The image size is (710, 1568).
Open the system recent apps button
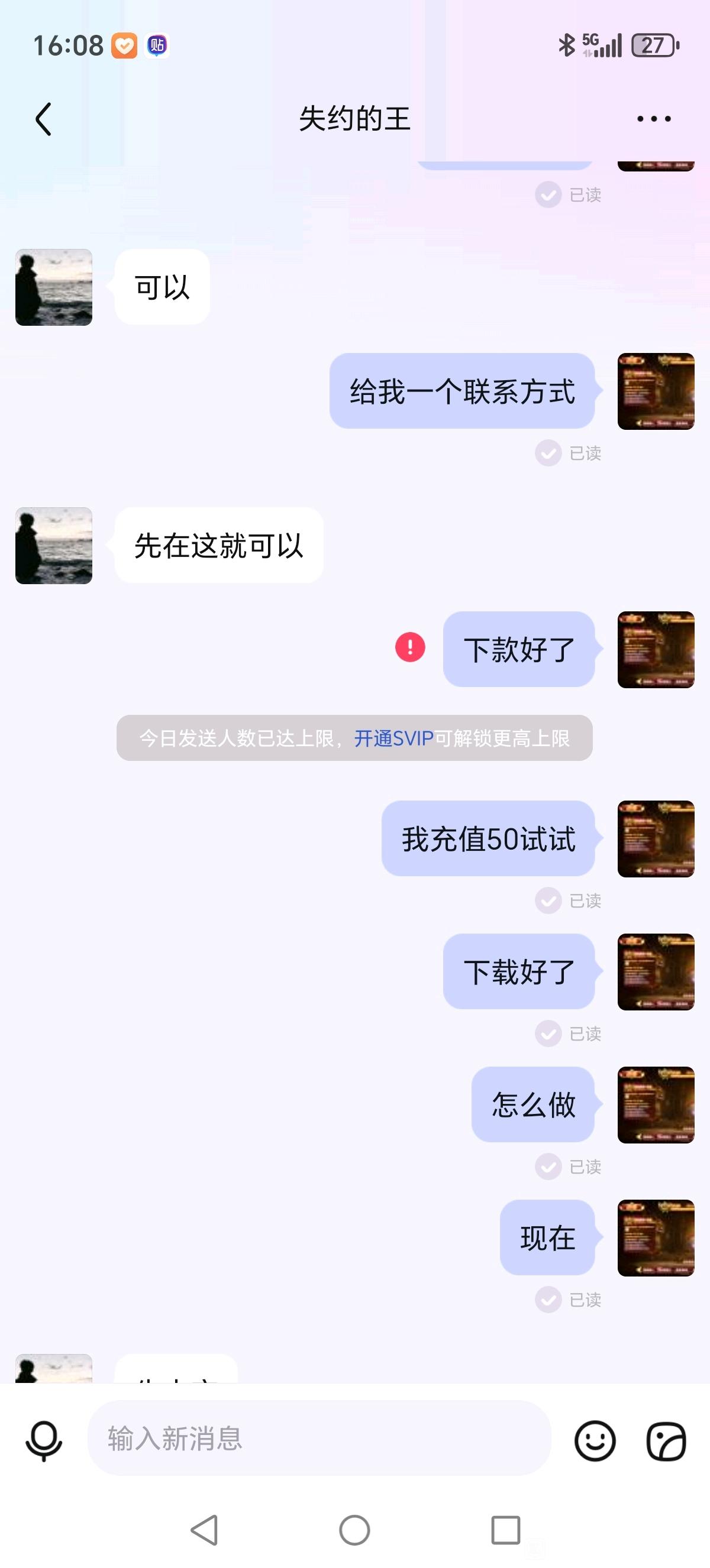point(505,1530)
